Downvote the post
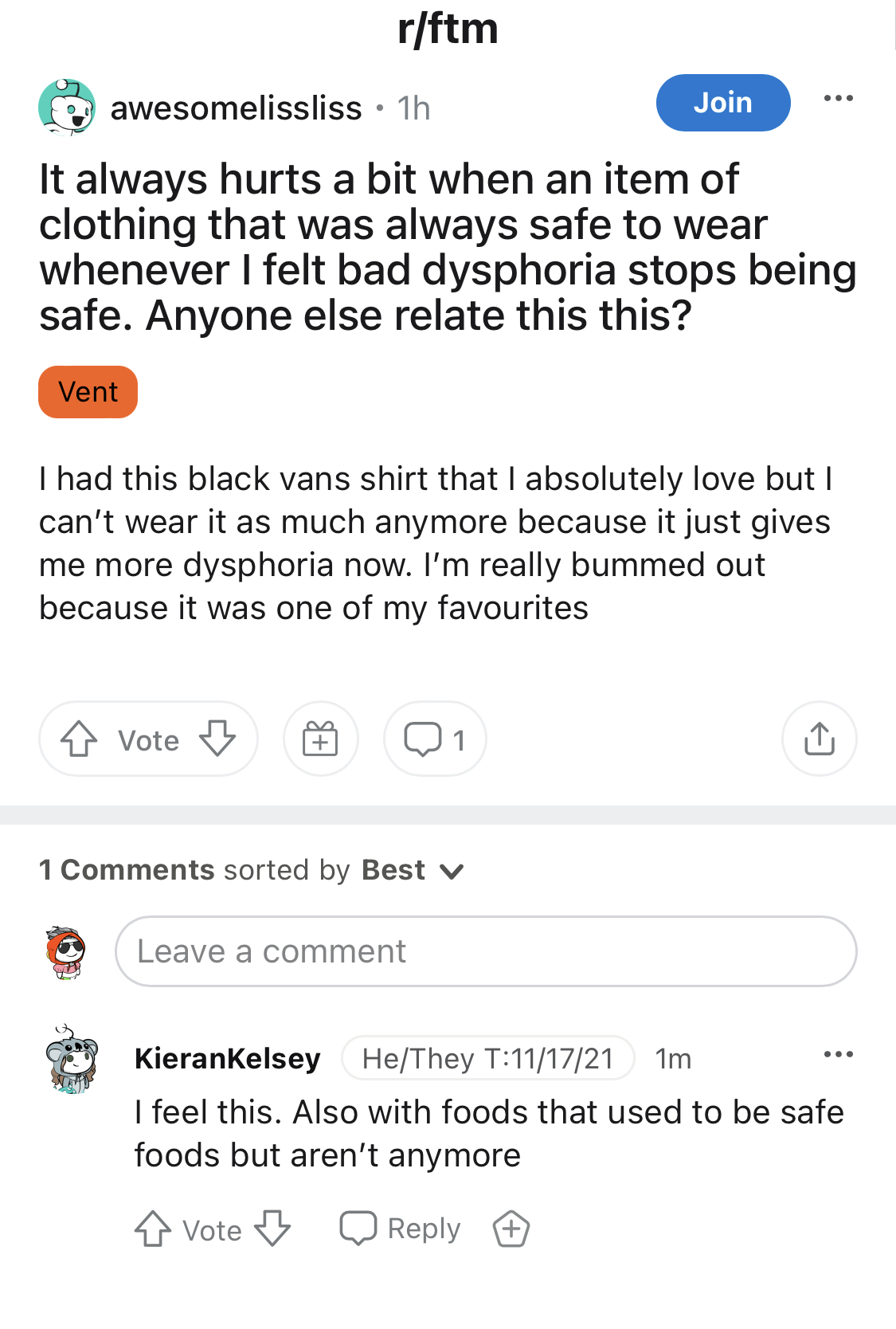 (x=217, y=739)
